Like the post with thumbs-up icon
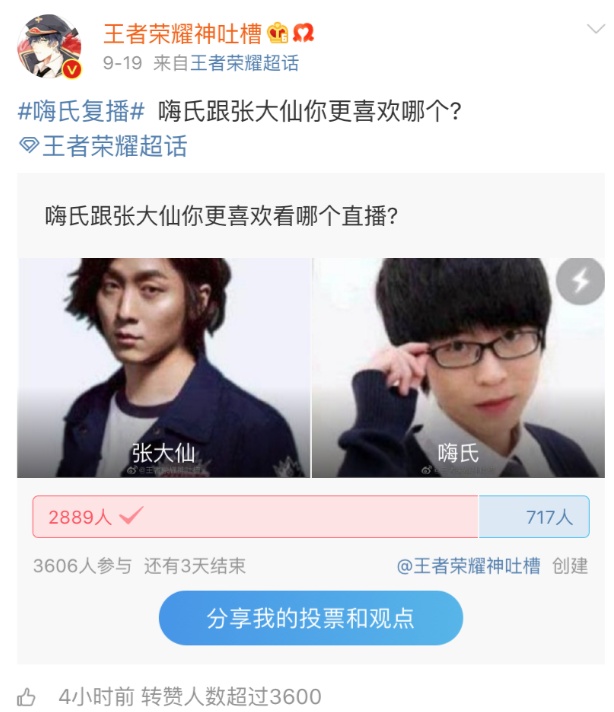This screenshot has height=712, width=614. 28,696
